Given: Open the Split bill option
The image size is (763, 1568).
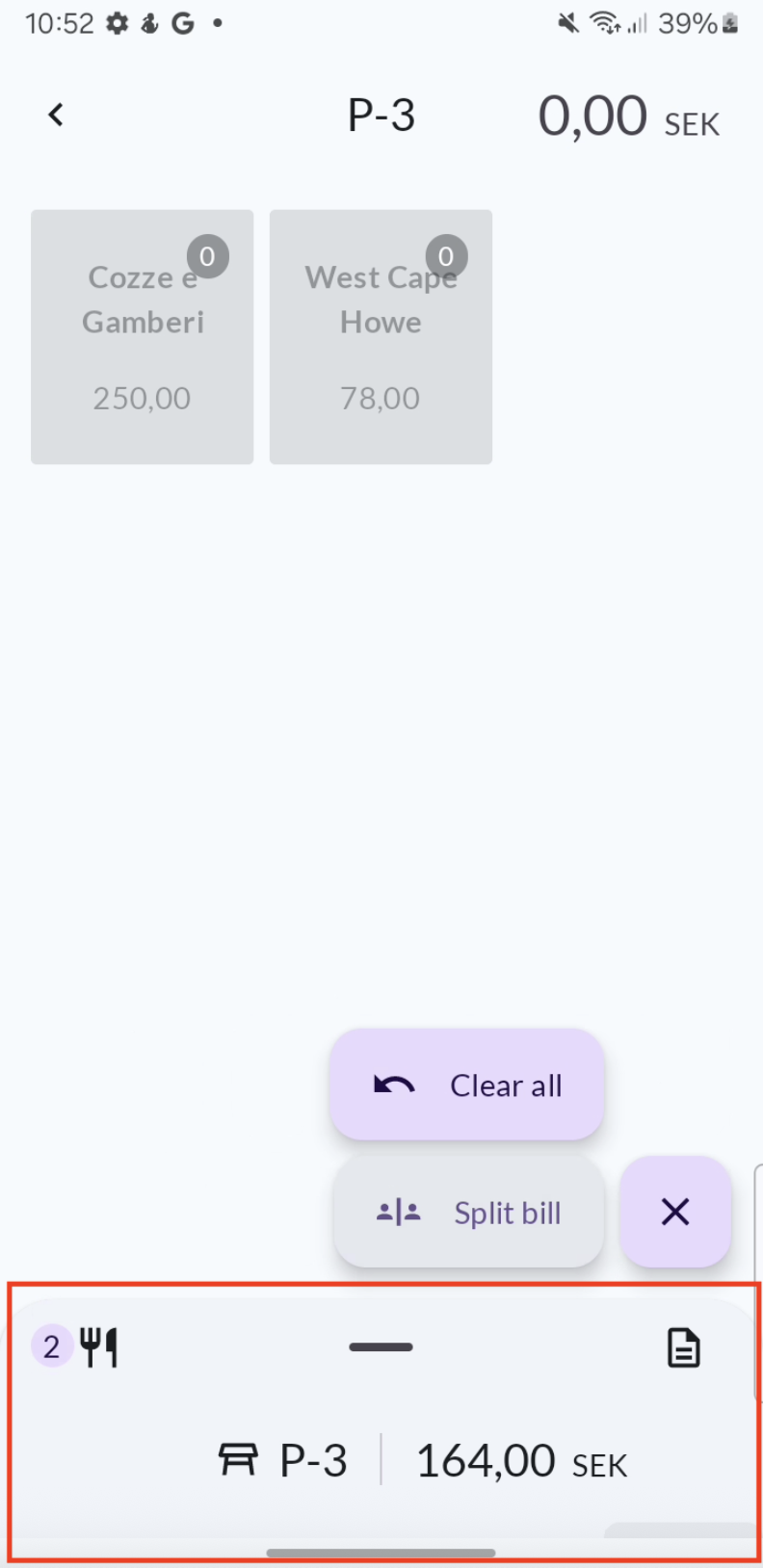Looking at the screenshot, I should point(469,1213).
